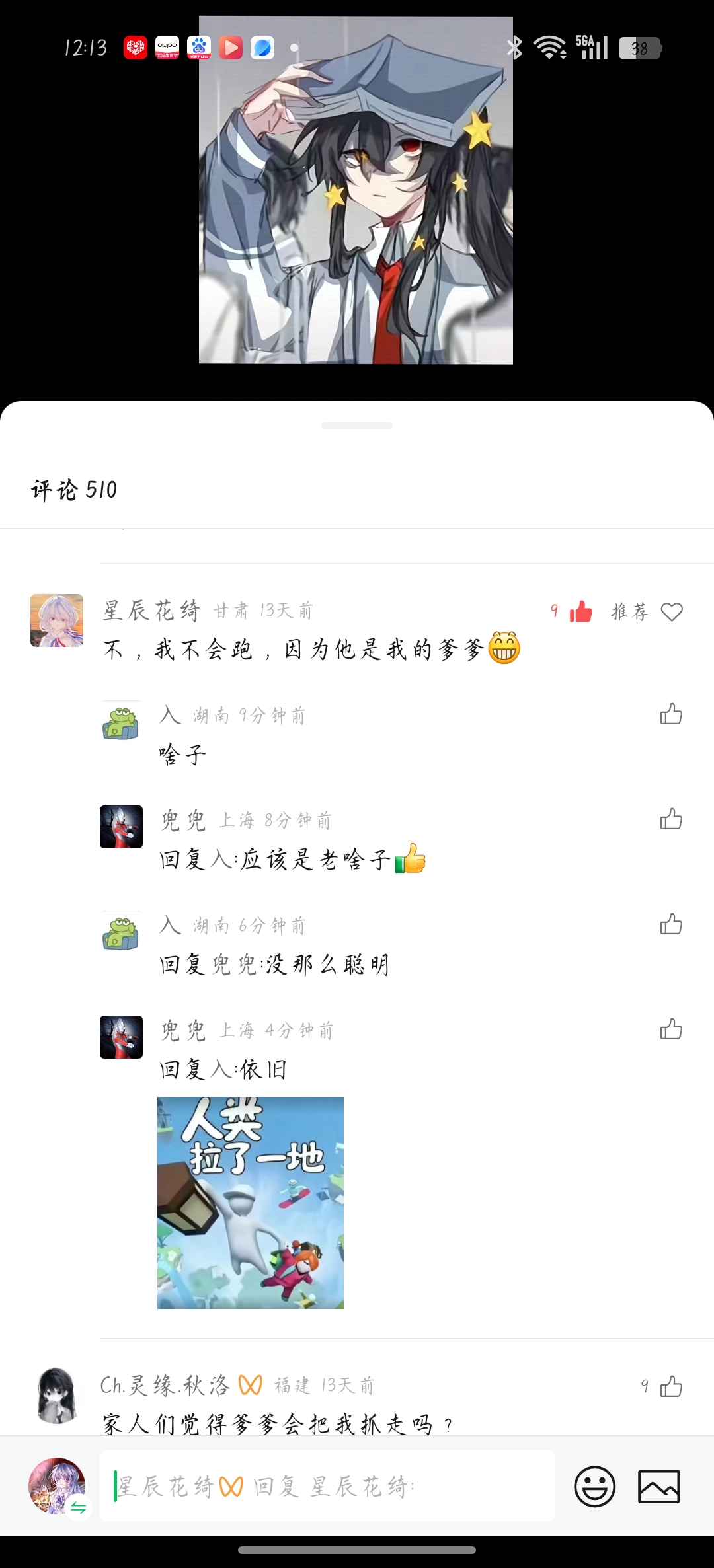Open 兜兜's Ultraman avatar
The width and height of the screenshot is (714, 1568).
121,827
